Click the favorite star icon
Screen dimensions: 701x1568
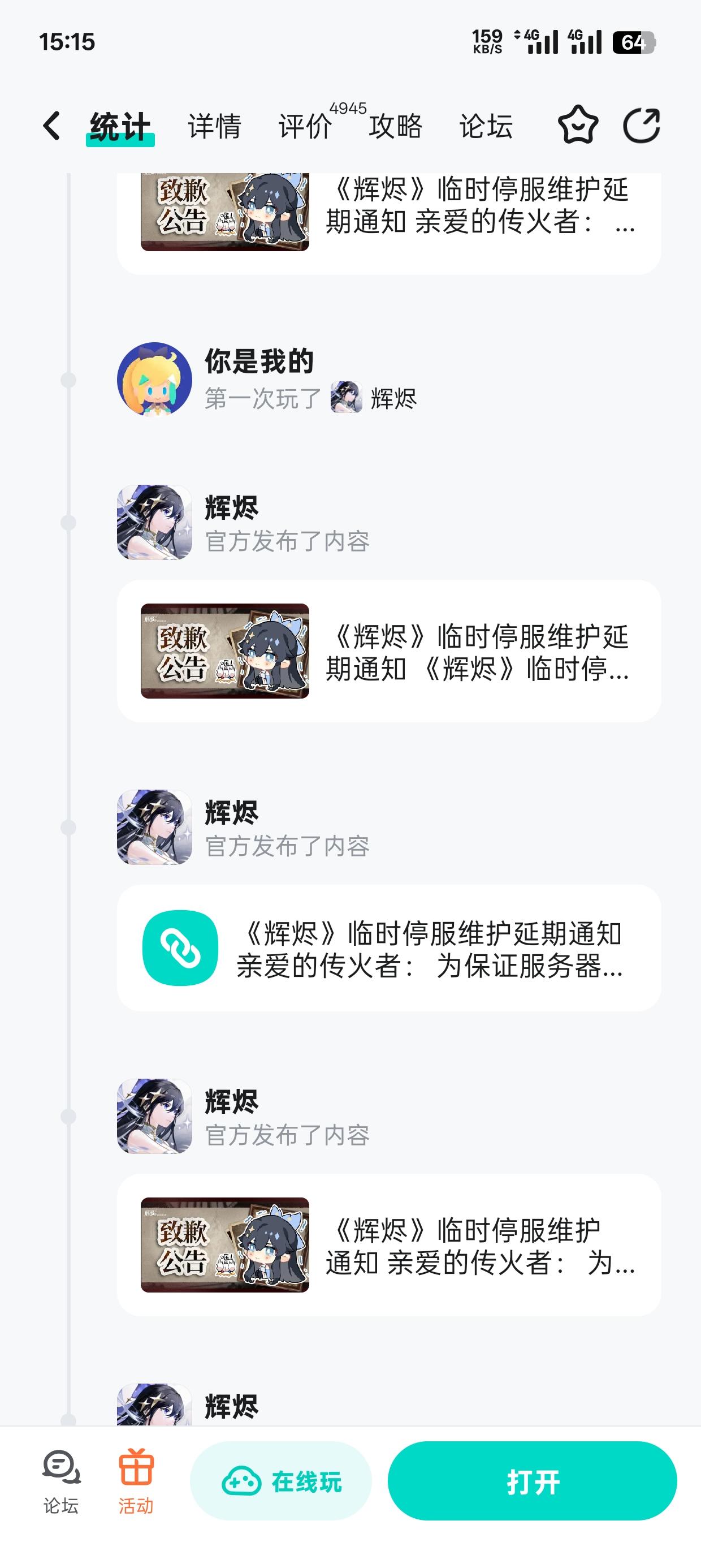(579, 125)
